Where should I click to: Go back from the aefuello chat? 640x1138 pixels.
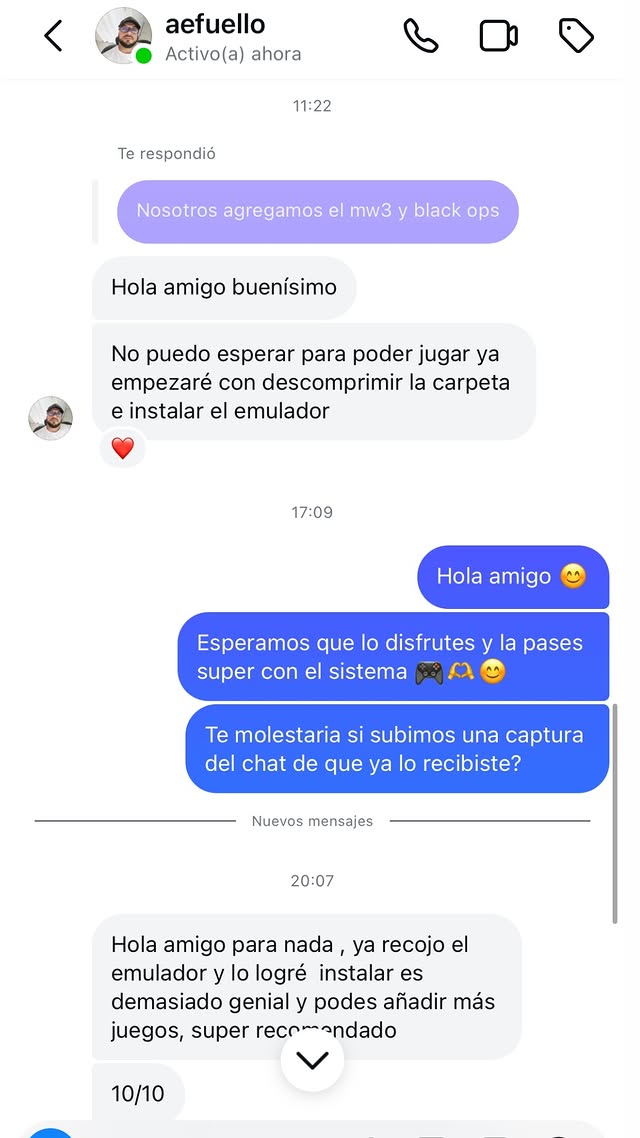[53, 37]
